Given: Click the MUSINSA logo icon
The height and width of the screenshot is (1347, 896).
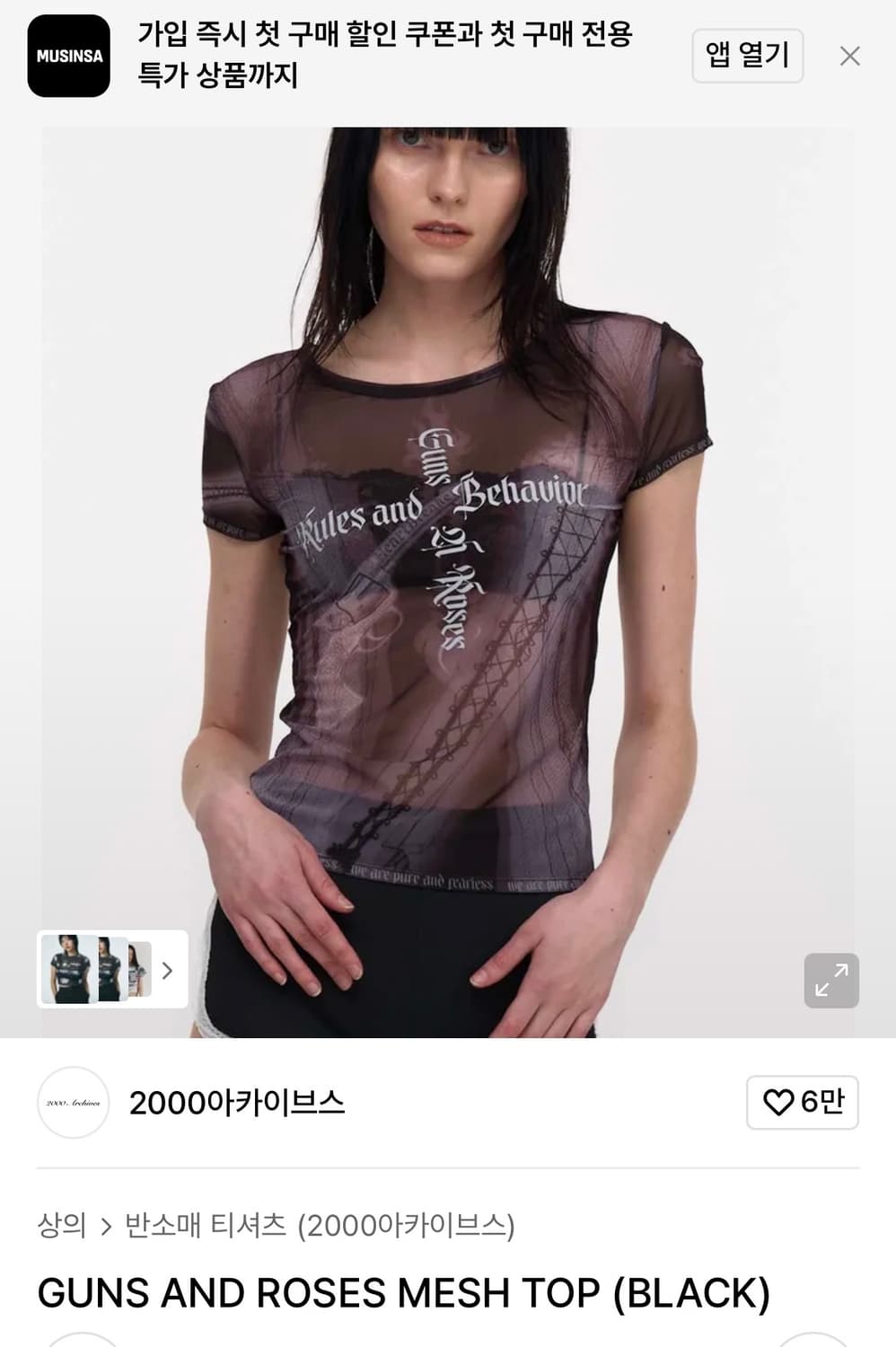Looking at the screenshot, I should click(x=69, y=55).
